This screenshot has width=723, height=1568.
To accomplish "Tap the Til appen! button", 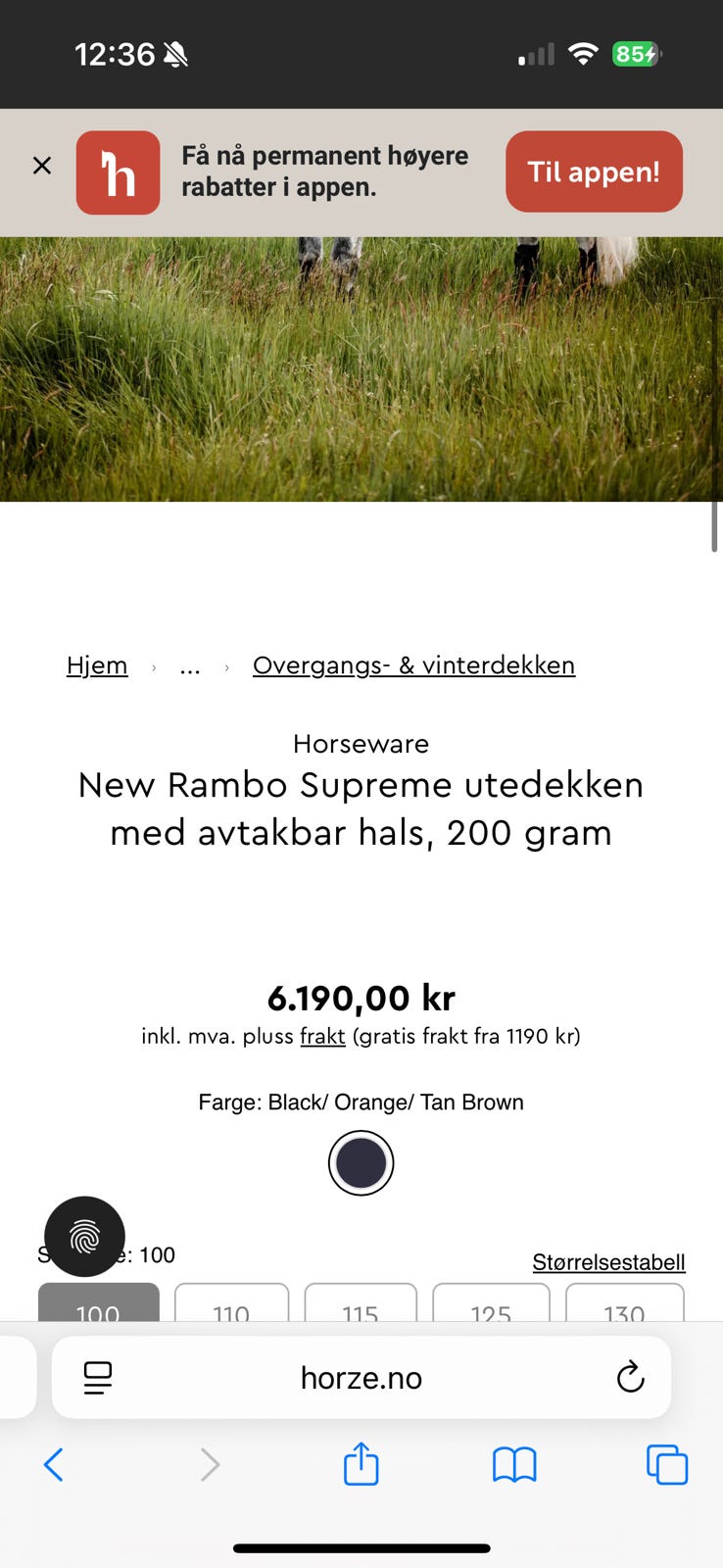I will coord(594,171).
